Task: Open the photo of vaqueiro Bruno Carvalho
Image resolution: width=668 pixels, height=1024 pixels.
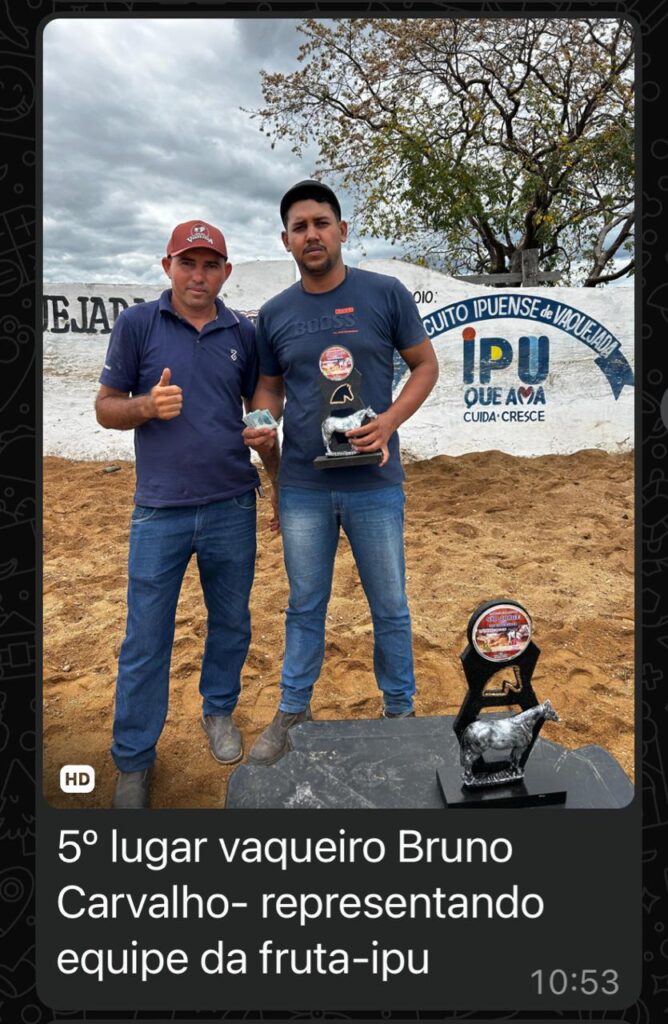Action: click(338, 412)
